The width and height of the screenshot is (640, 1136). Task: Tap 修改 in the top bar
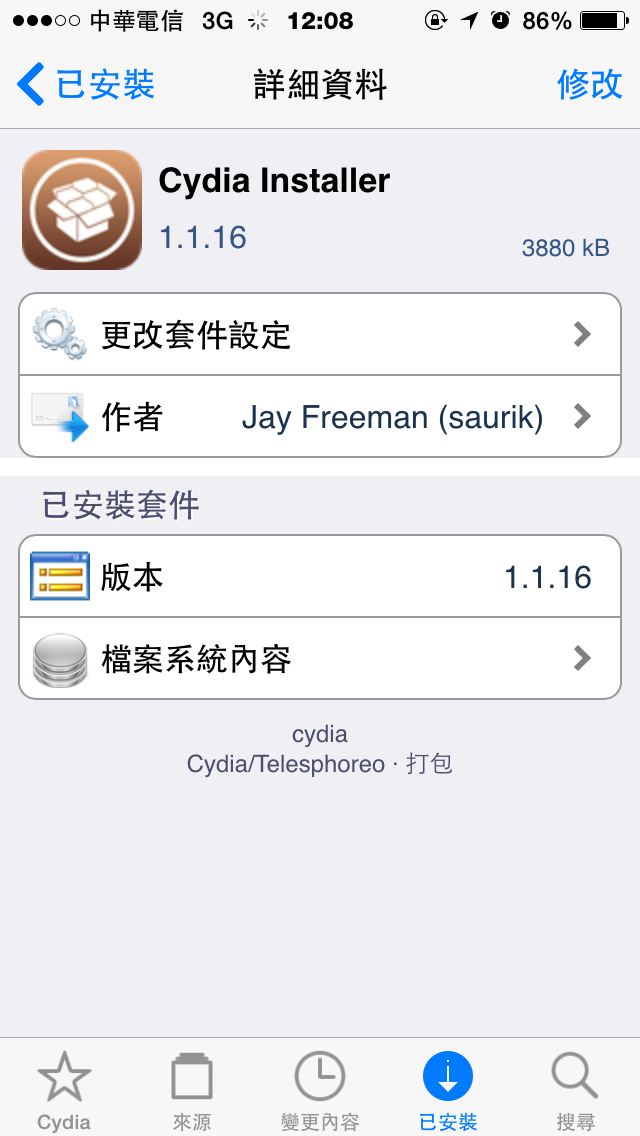pyautogui.click(x=590, y=84)
